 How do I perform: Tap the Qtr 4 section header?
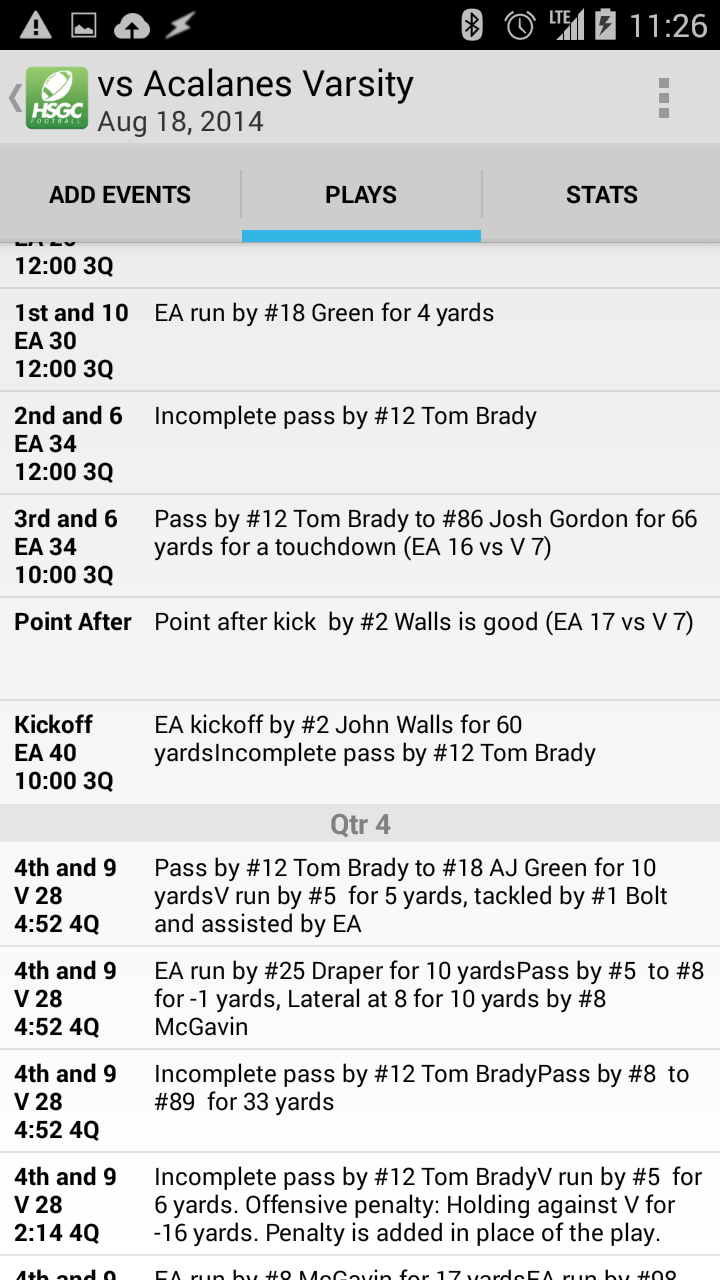click(360, 822)
